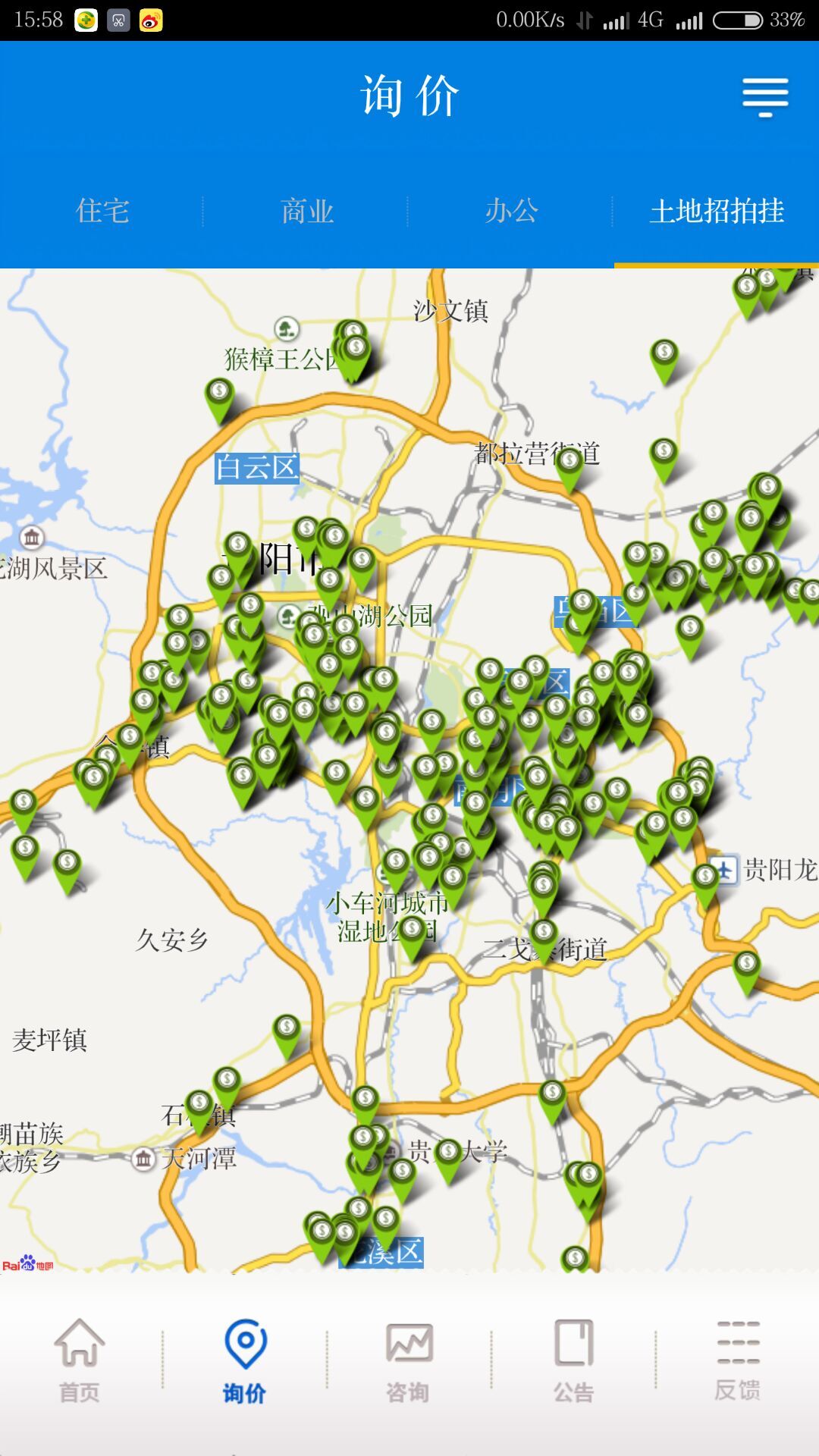
Task: Switch to the 商业 tab
Action: coord(306,211)
